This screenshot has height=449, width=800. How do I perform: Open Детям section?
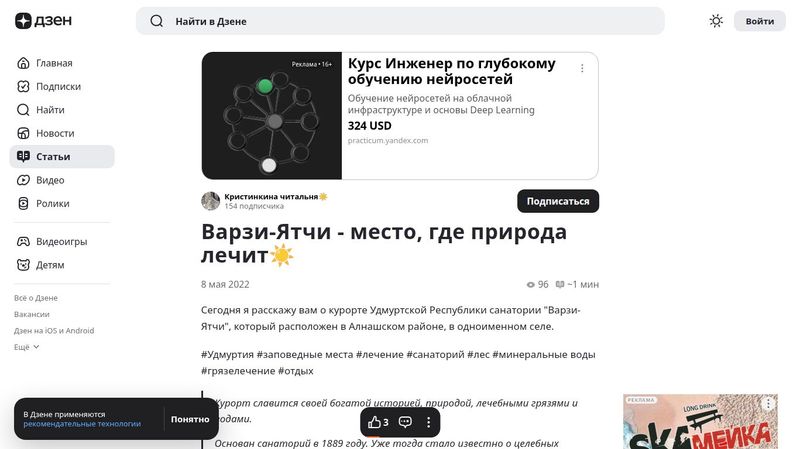point(50,265)
